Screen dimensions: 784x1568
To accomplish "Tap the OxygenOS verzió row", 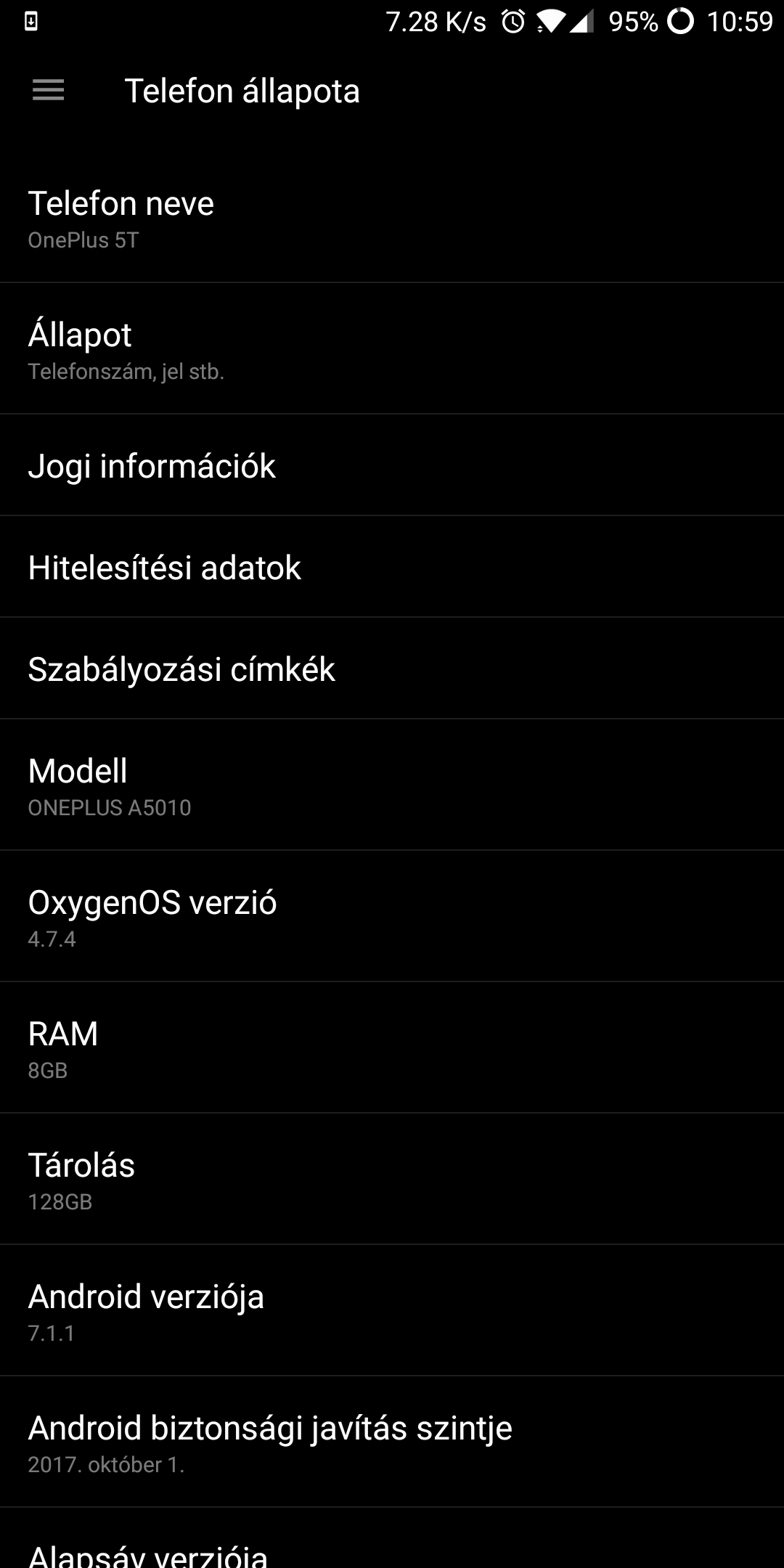I will [x=392, y=918].
